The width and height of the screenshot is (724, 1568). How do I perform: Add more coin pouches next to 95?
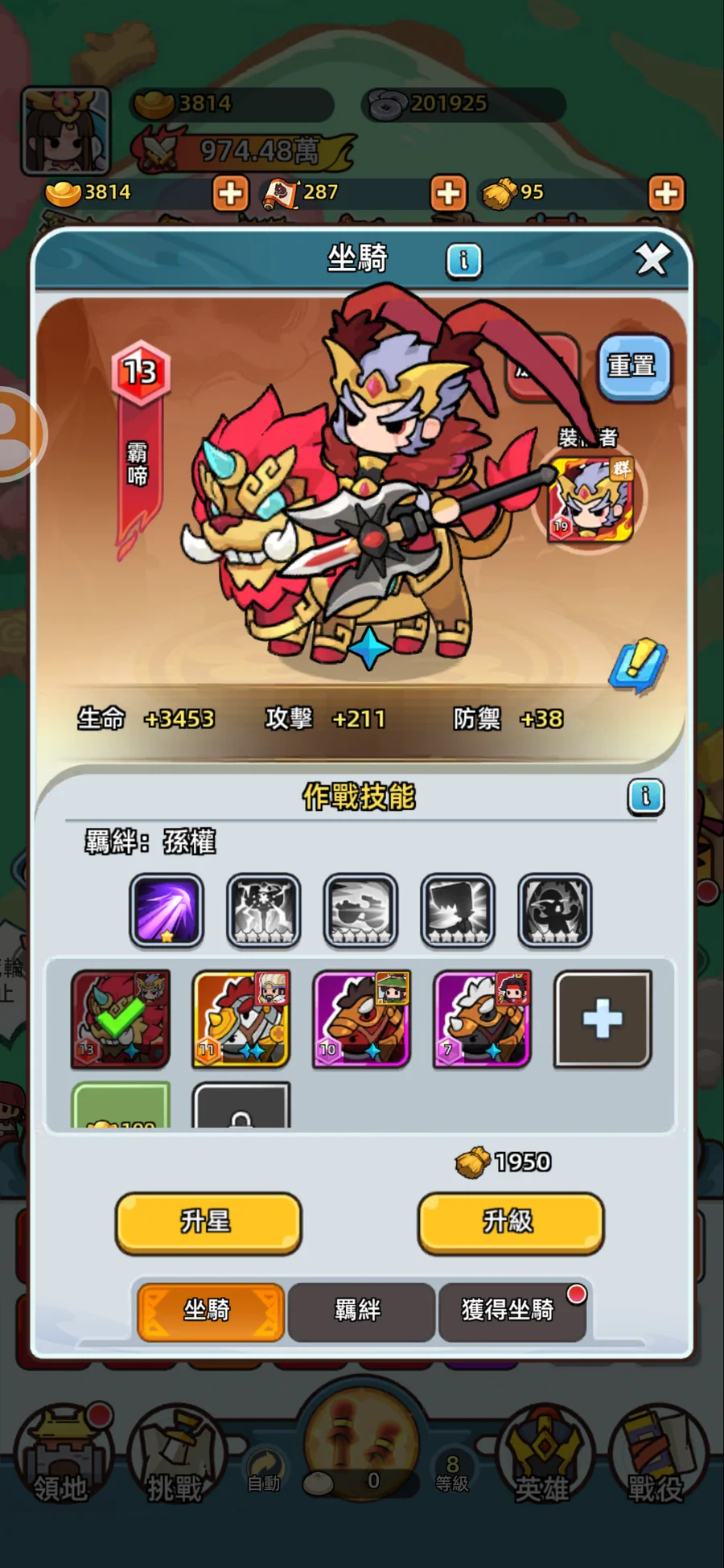tap(666, 193)
